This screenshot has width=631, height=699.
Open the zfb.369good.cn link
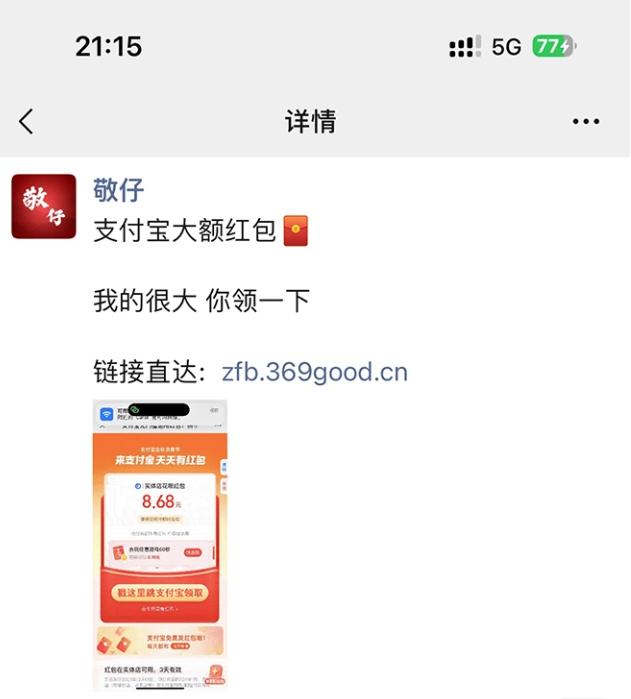point(314,372)
